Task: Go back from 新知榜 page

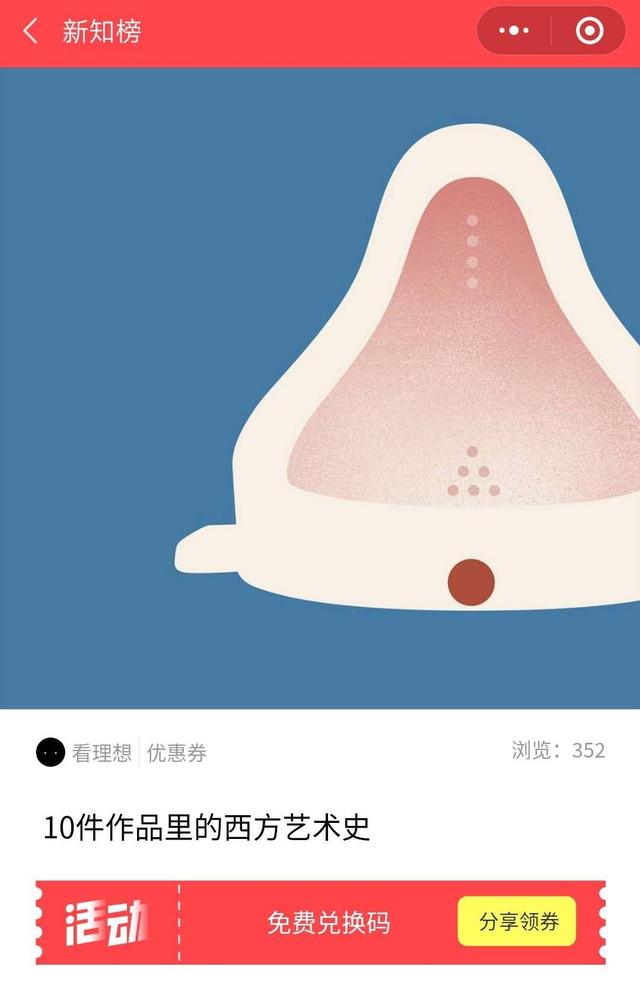Action: click(31, 32)
